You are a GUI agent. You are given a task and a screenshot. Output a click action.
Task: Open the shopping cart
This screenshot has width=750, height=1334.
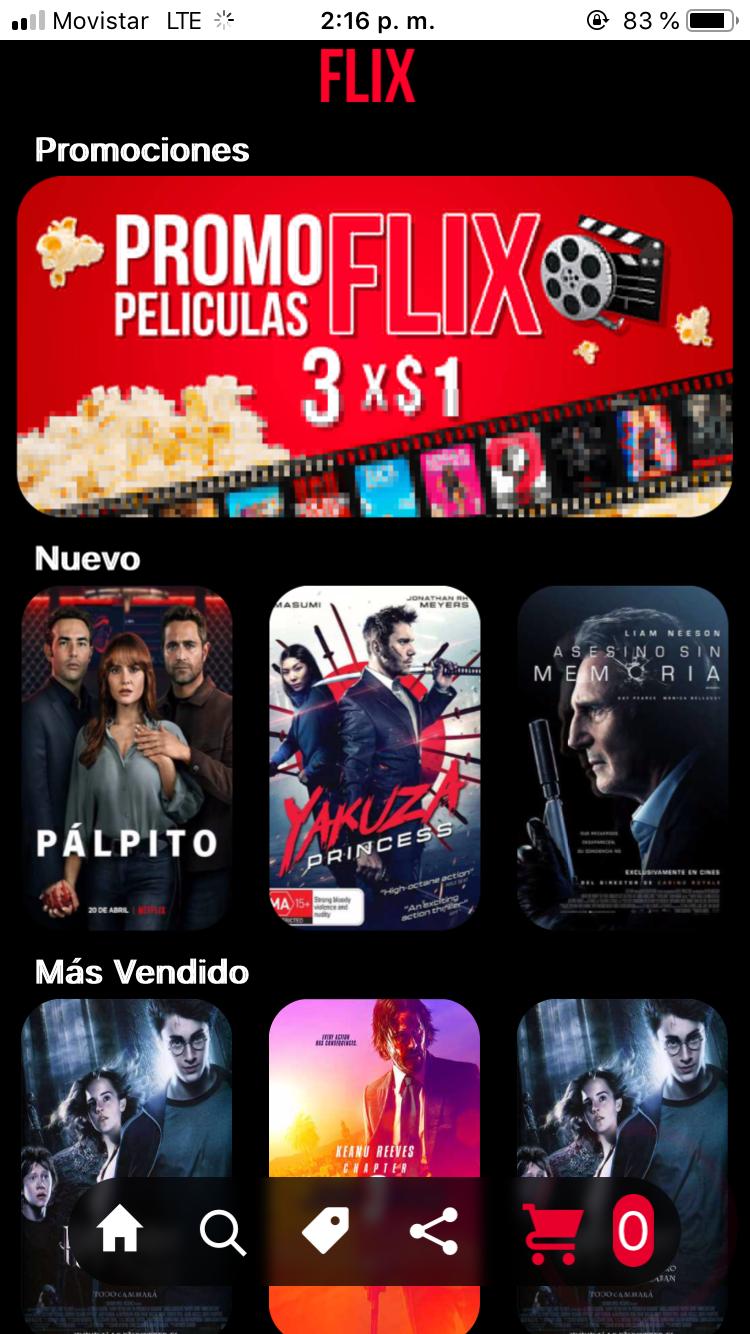[553, 1232]
